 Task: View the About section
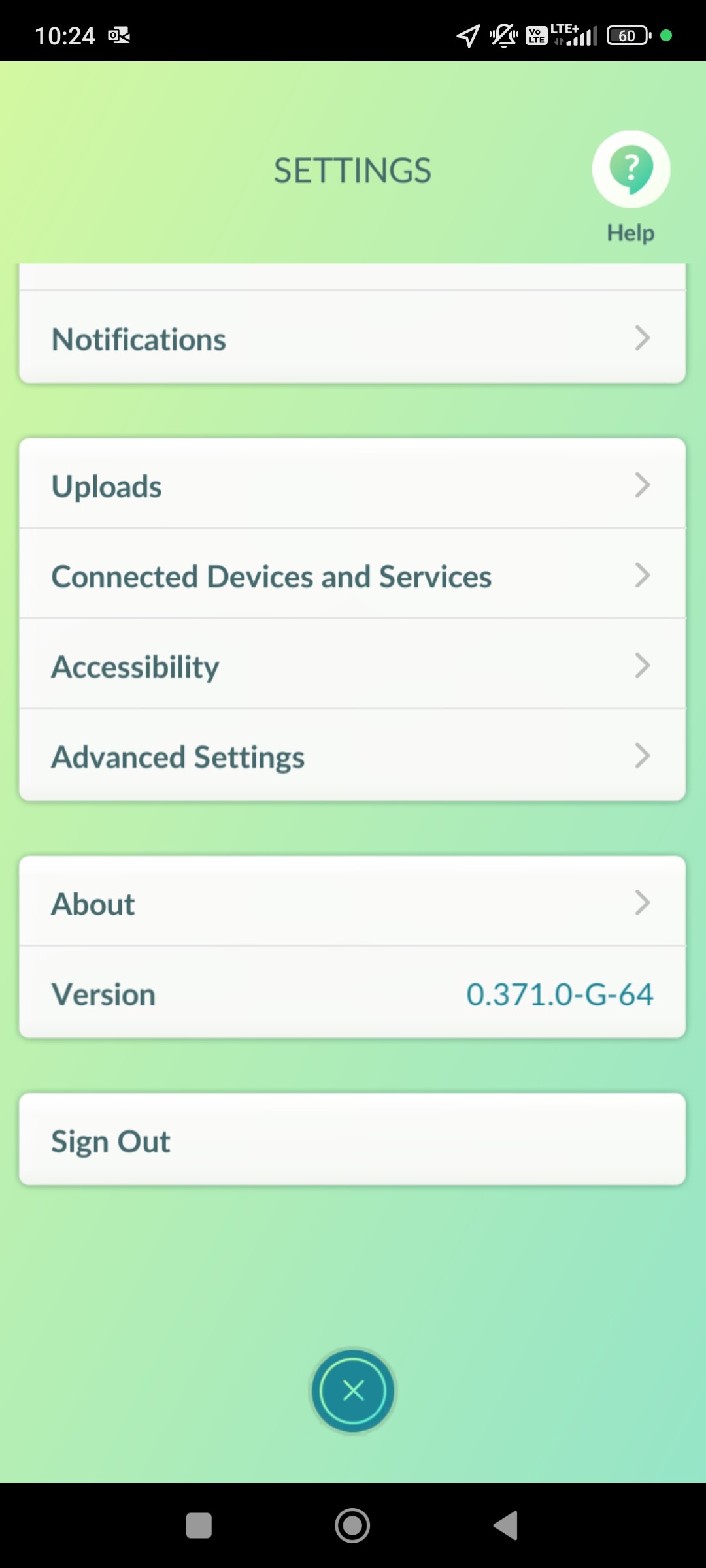pyautogui.click(x=352, y=901)
